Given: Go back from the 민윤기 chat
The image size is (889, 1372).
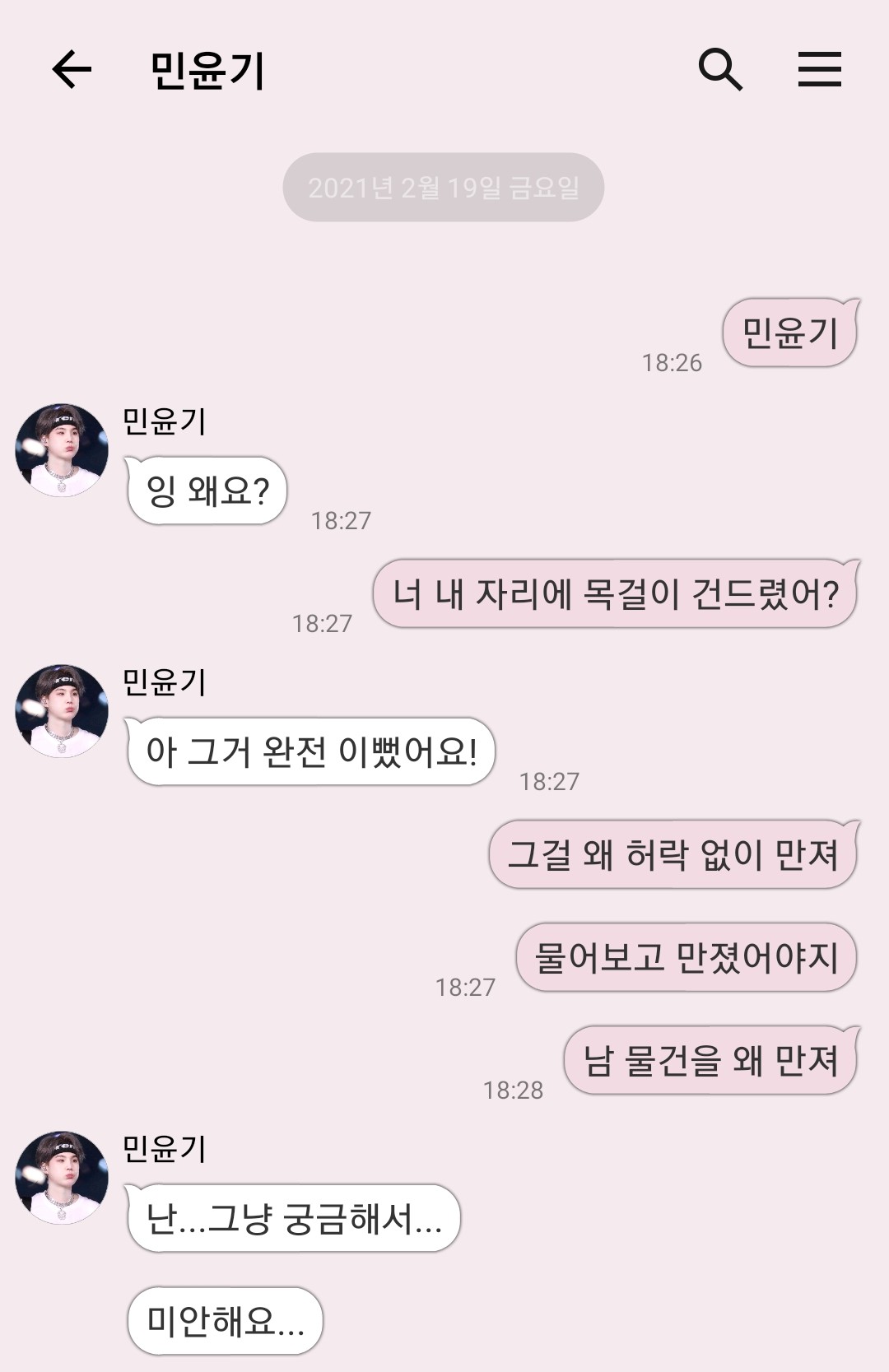Looking at the screenshot, I should (72, 69).
